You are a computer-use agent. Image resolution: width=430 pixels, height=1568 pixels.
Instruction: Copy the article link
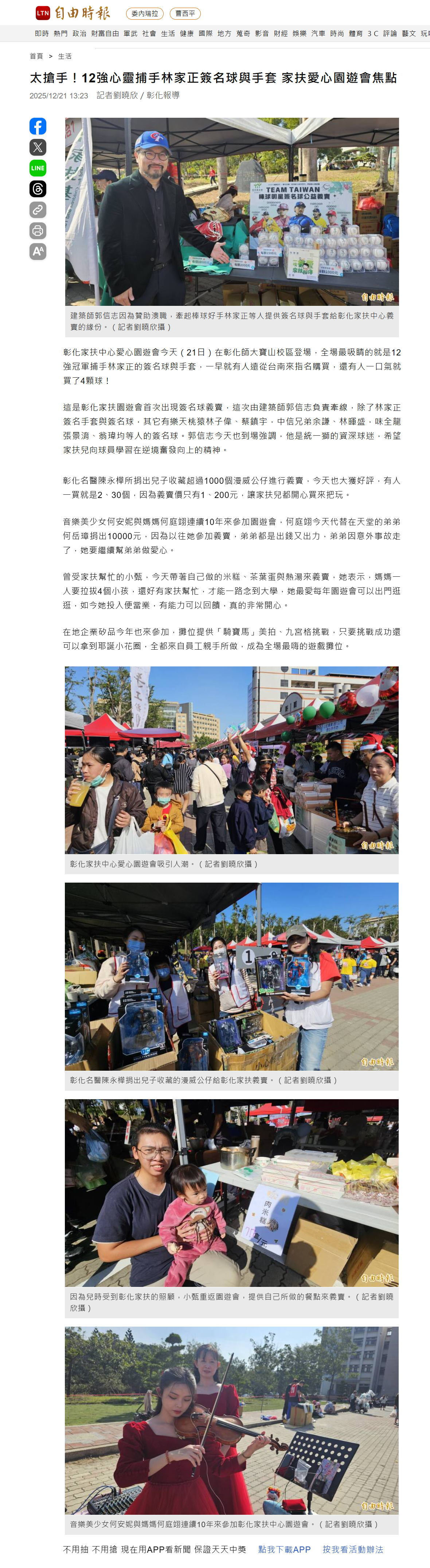coord(38,210)
